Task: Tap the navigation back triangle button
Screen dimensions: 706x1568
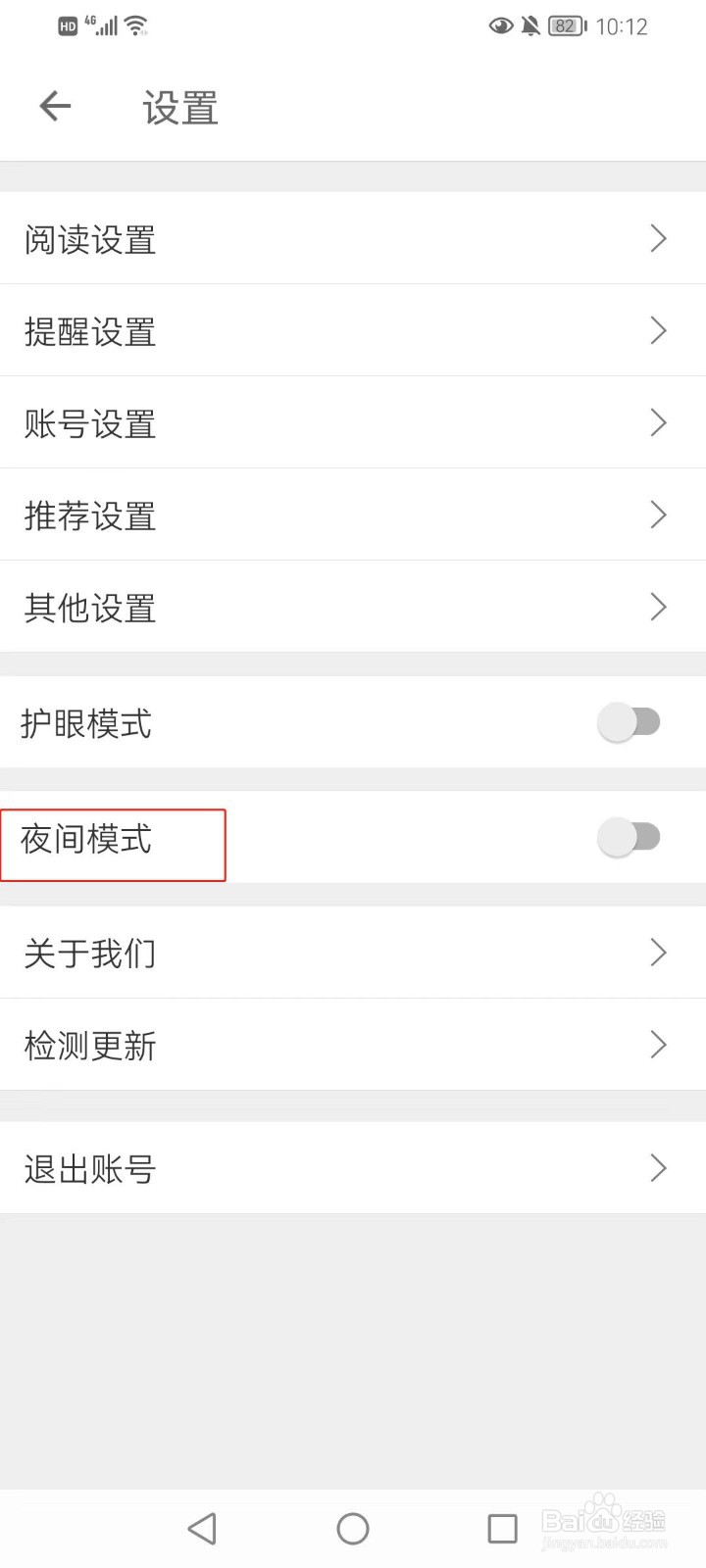Action: pos(202,1527)
